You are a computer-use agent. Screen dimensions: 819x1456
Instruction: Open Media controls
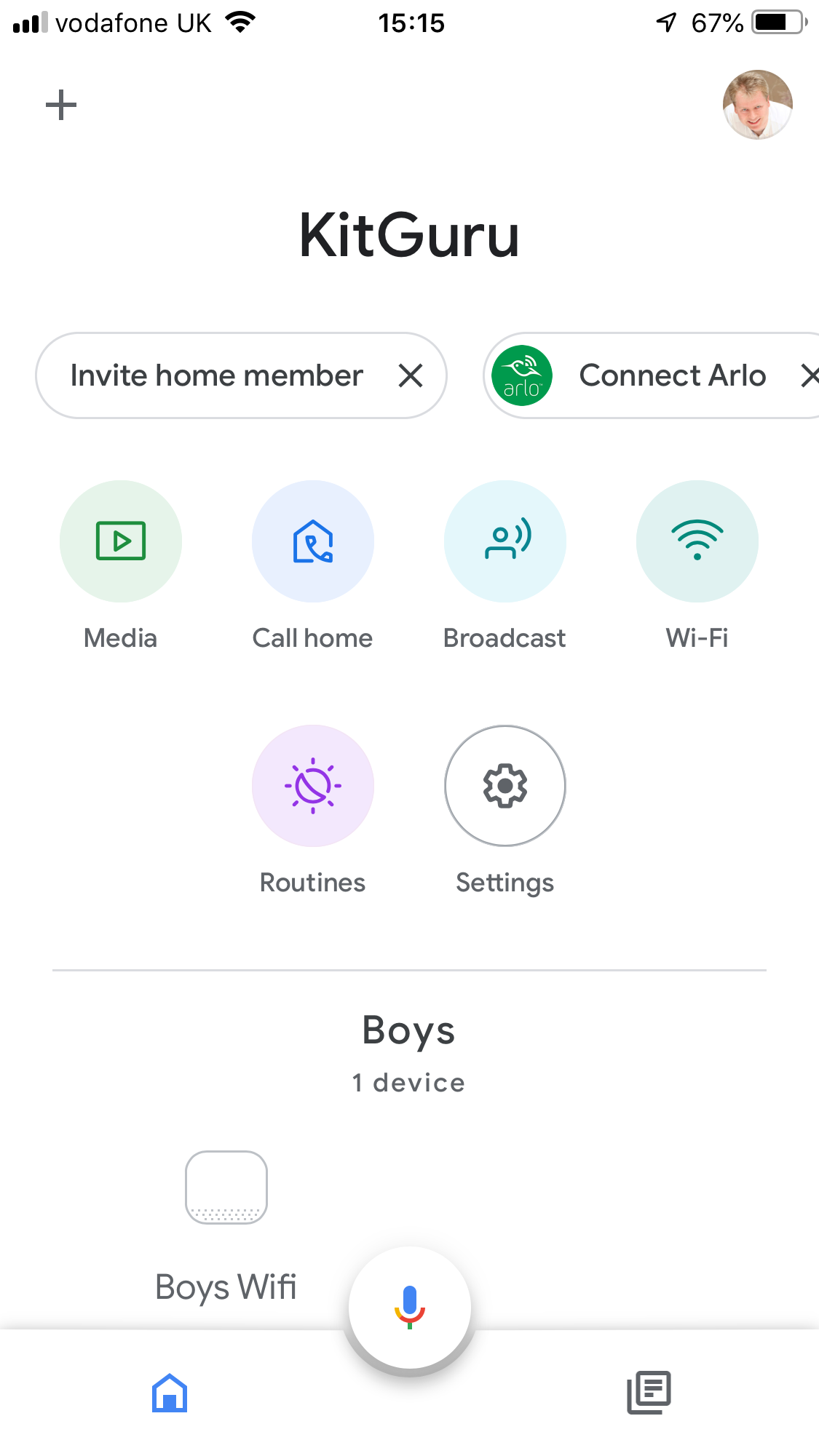click(121, 541)
